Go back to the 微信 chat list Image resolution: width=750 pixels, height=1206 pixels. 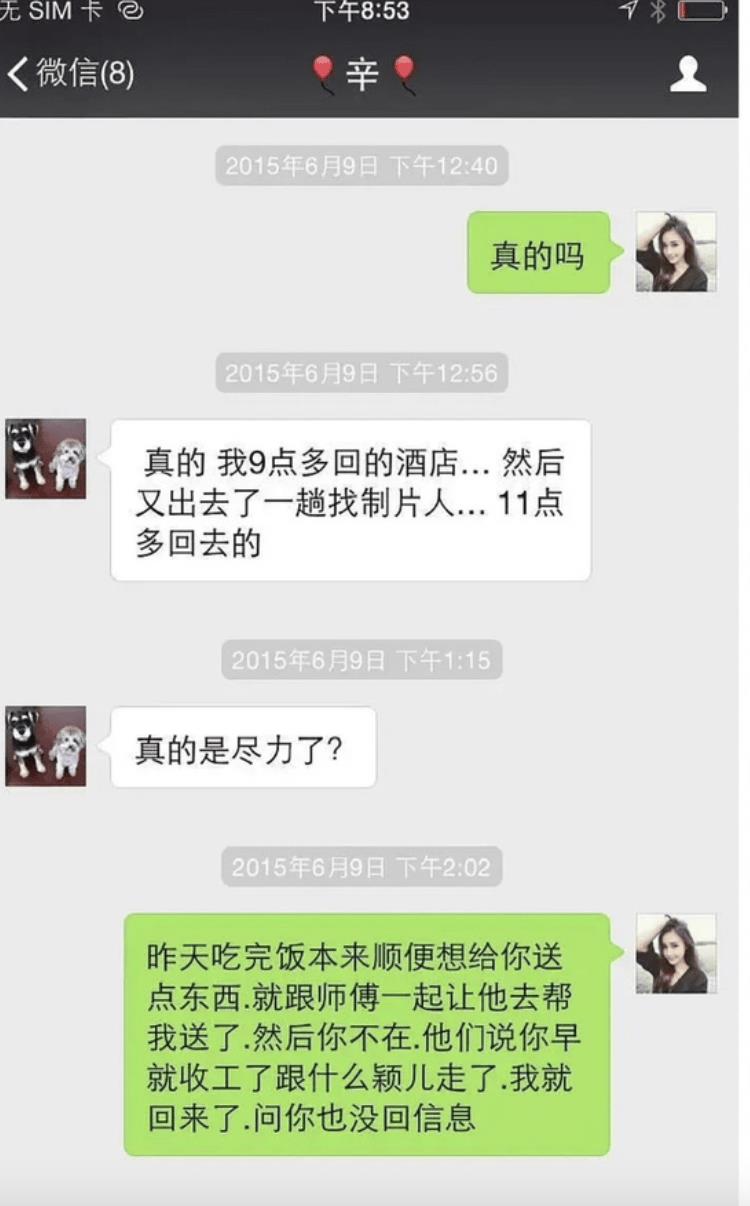[x=70, y=73]
